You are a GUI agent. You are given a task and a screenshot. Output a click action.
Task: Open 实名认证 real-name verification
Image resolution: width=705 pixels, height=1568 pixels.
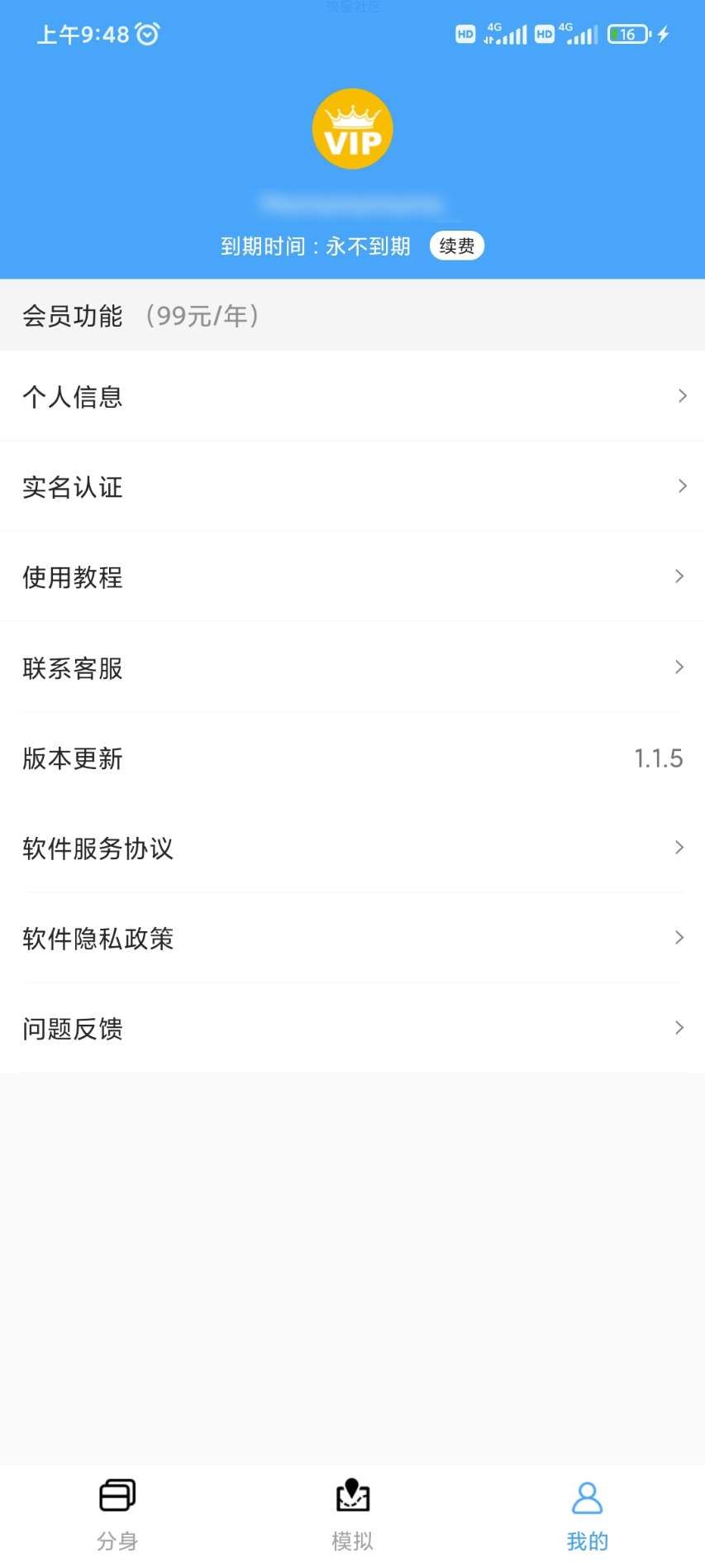[x=352, y=486]
